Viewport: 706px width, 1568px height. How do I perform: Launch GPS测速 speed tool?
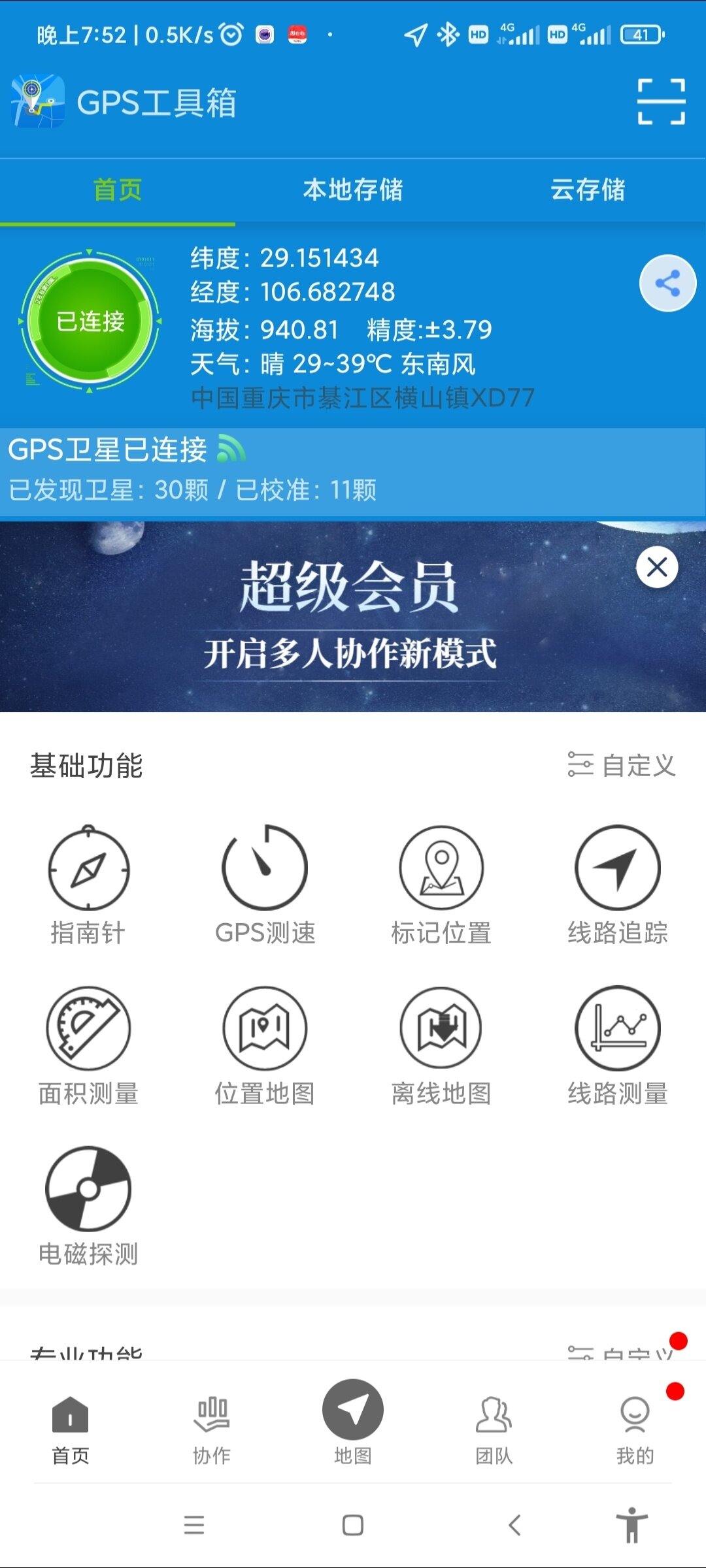(265, 885)
